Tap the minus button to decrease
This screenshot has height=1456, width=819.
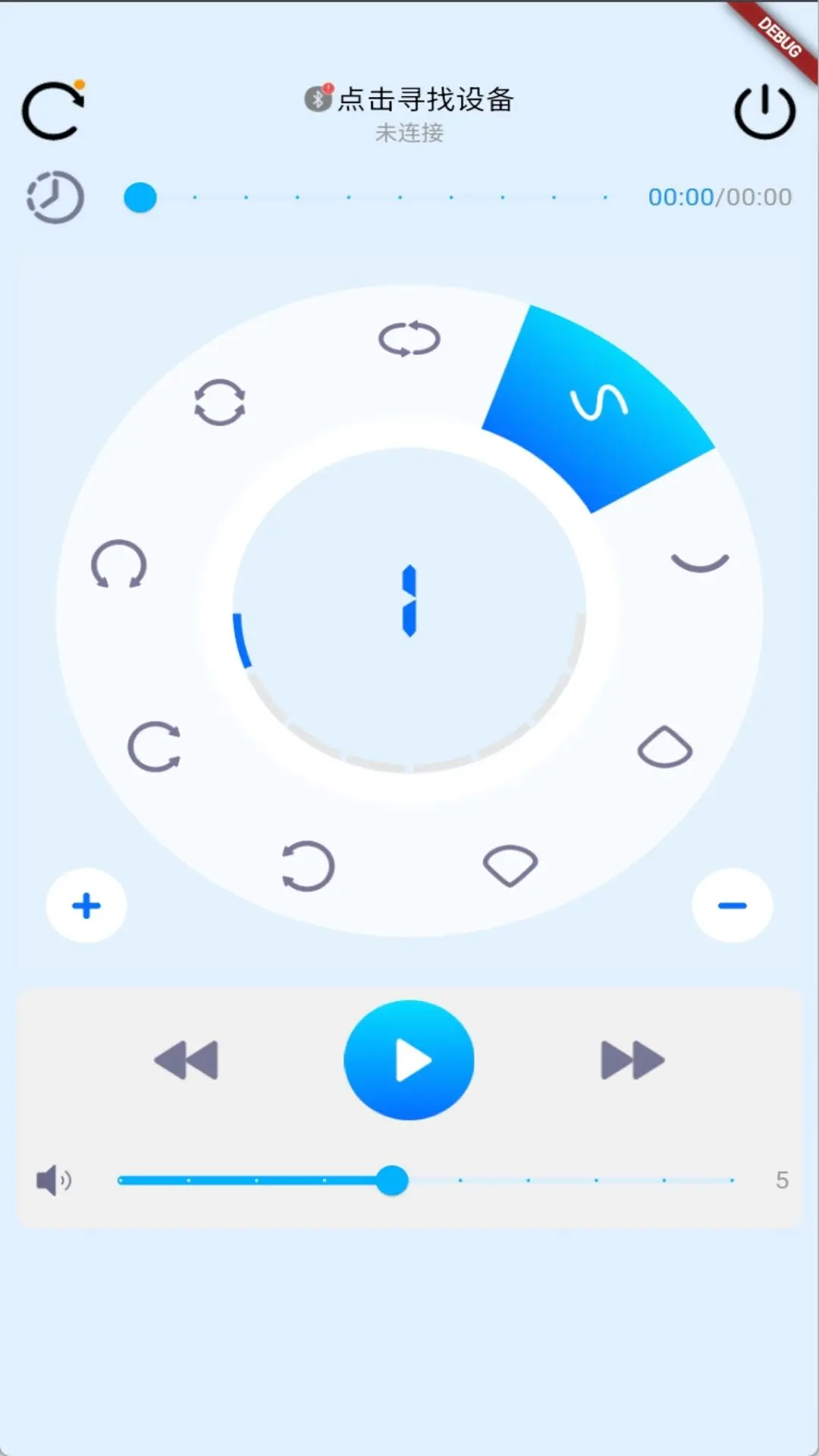pyautogui.click(x=732, y=905)
